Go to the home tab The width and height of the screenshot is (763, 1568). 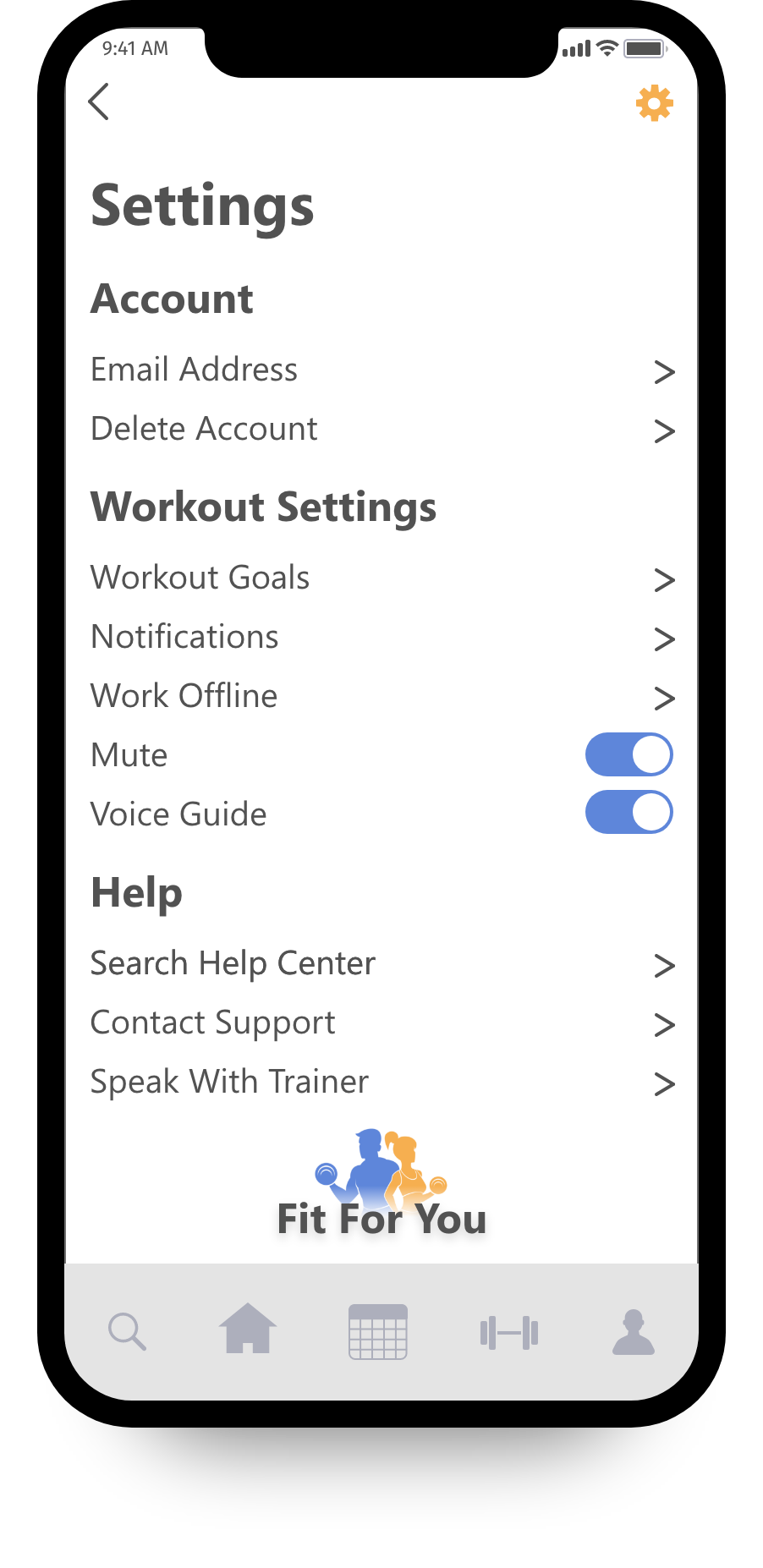248,1330
